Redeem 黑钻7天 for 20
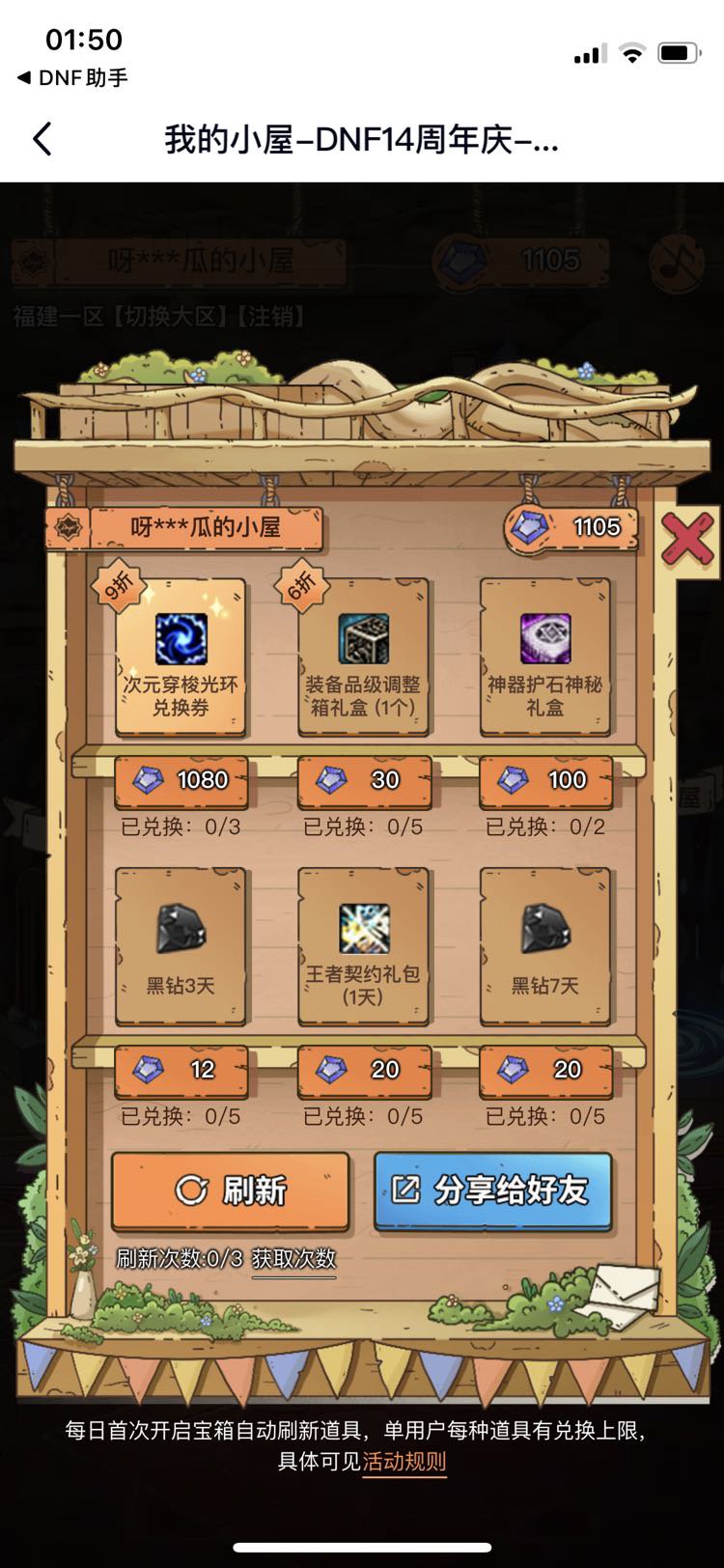724x1568 pixels. [x=545, y=1070]
